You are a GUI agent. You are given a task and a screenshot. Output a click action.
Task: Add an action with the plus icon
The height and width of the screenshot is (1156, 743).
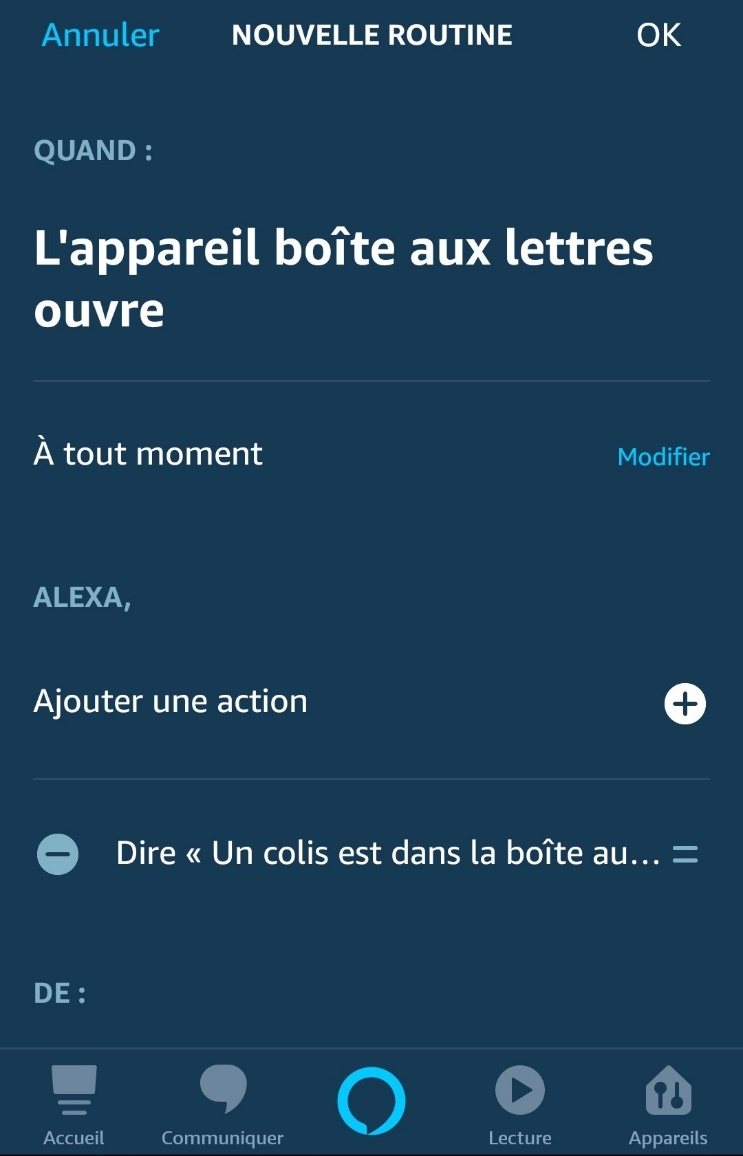685,704
